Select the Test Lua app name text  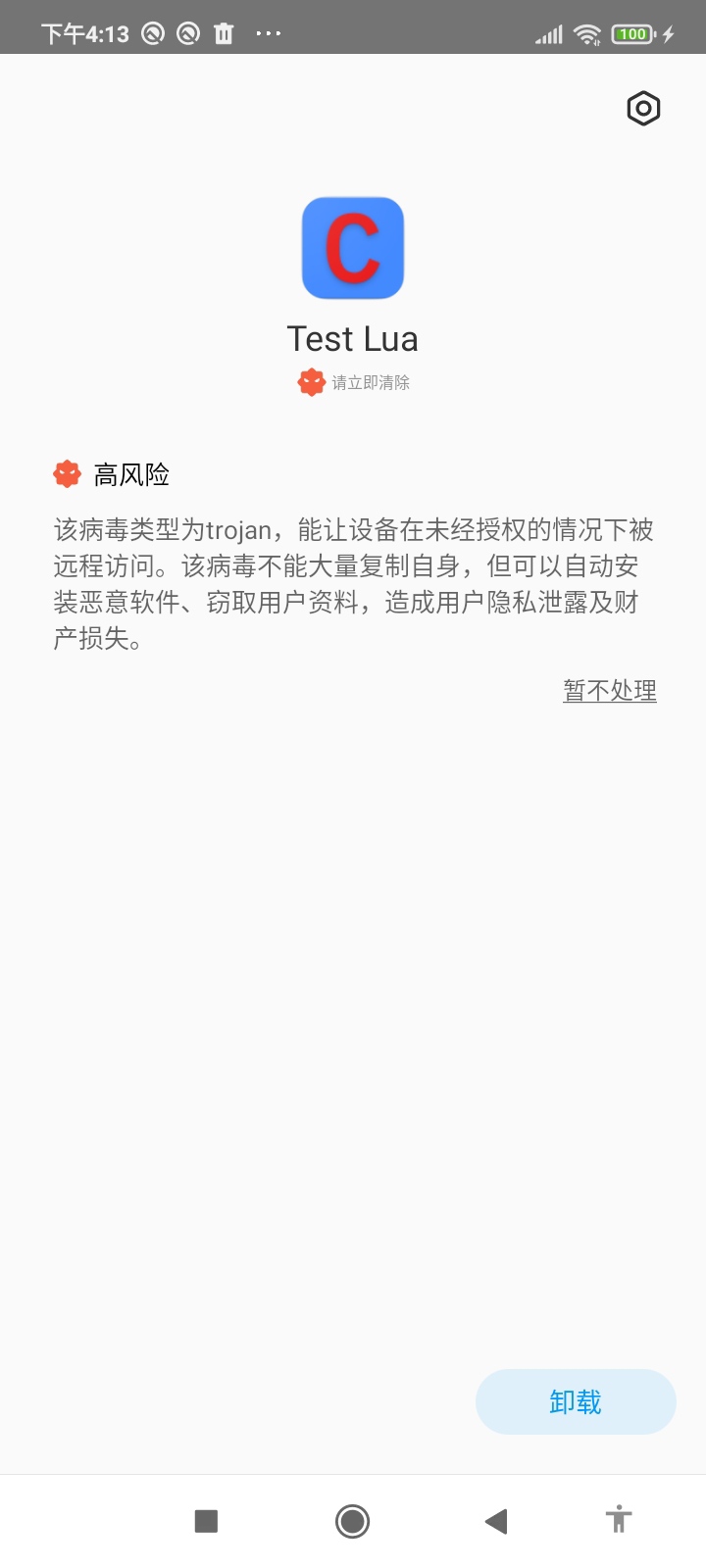[x=352, y=338]
